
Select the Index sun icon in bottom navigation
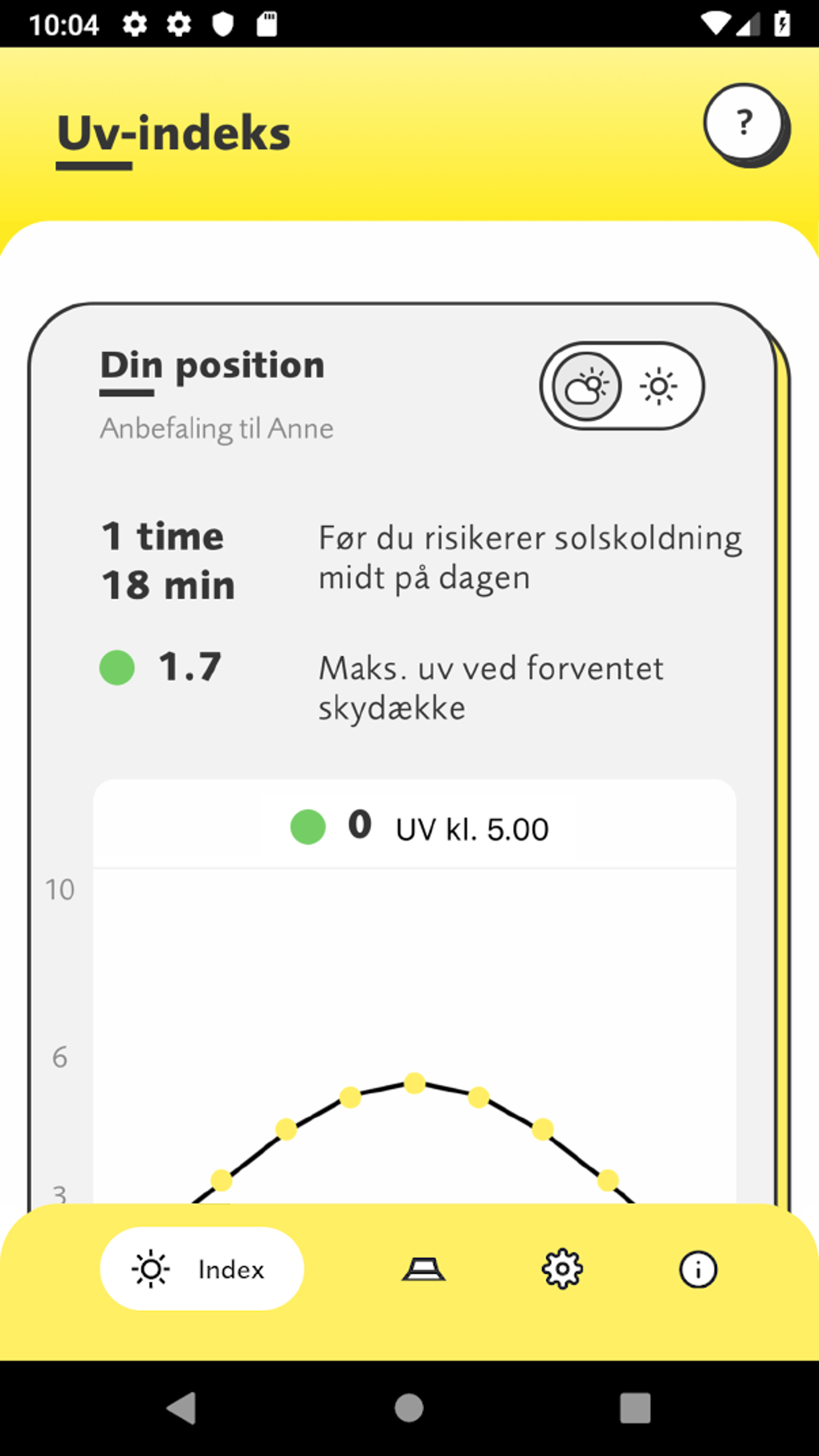(150, 1270)
